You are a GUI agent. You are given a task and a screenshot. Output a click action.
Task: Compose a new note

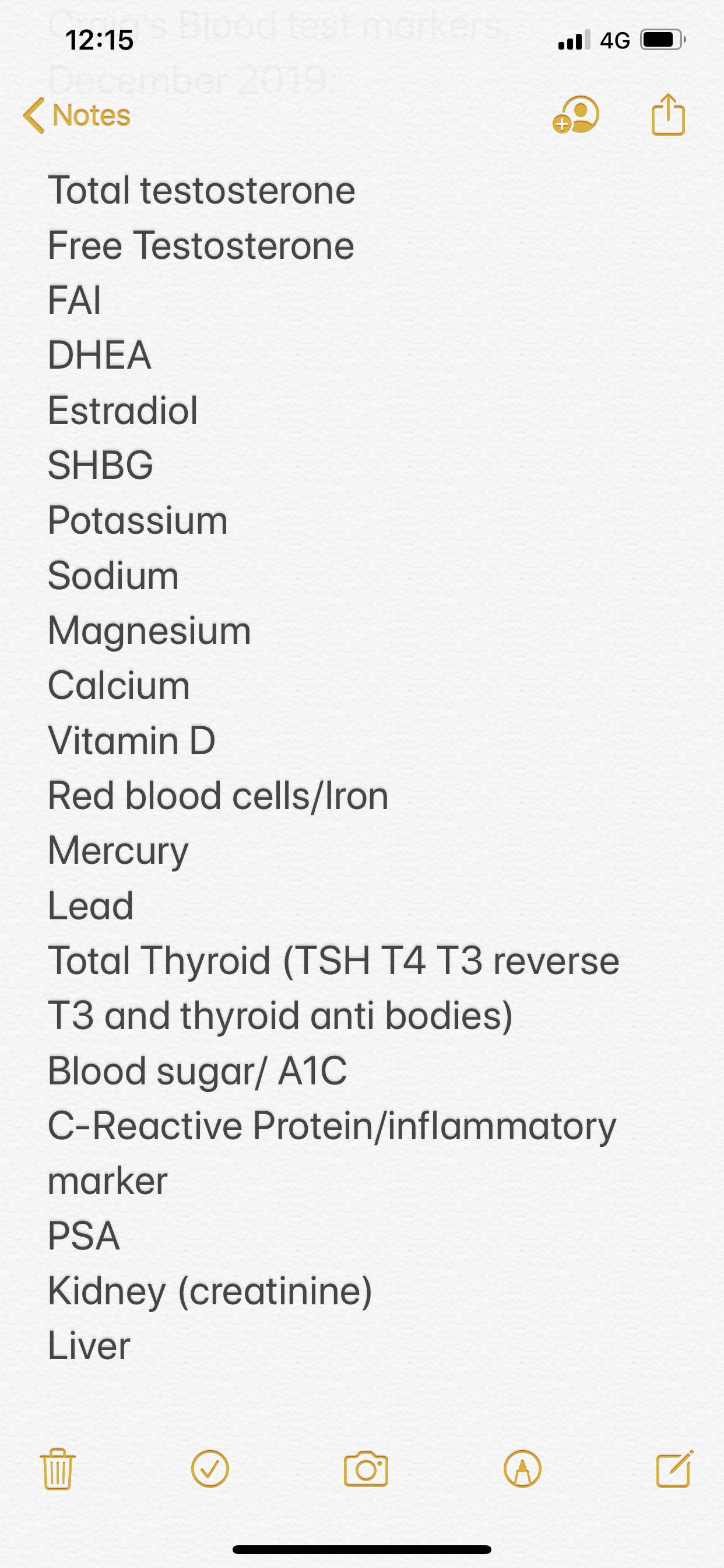click(x=674, y=1469)
